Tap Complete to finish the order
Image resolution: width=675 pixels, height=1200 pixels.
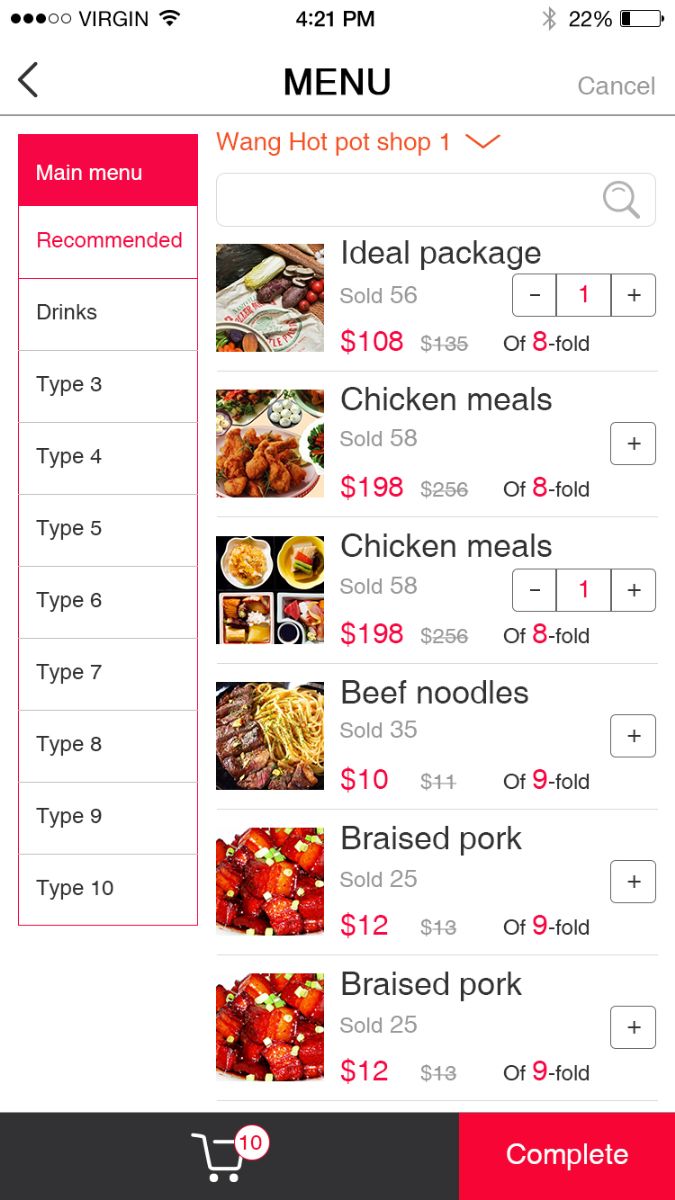[567, 1156]
